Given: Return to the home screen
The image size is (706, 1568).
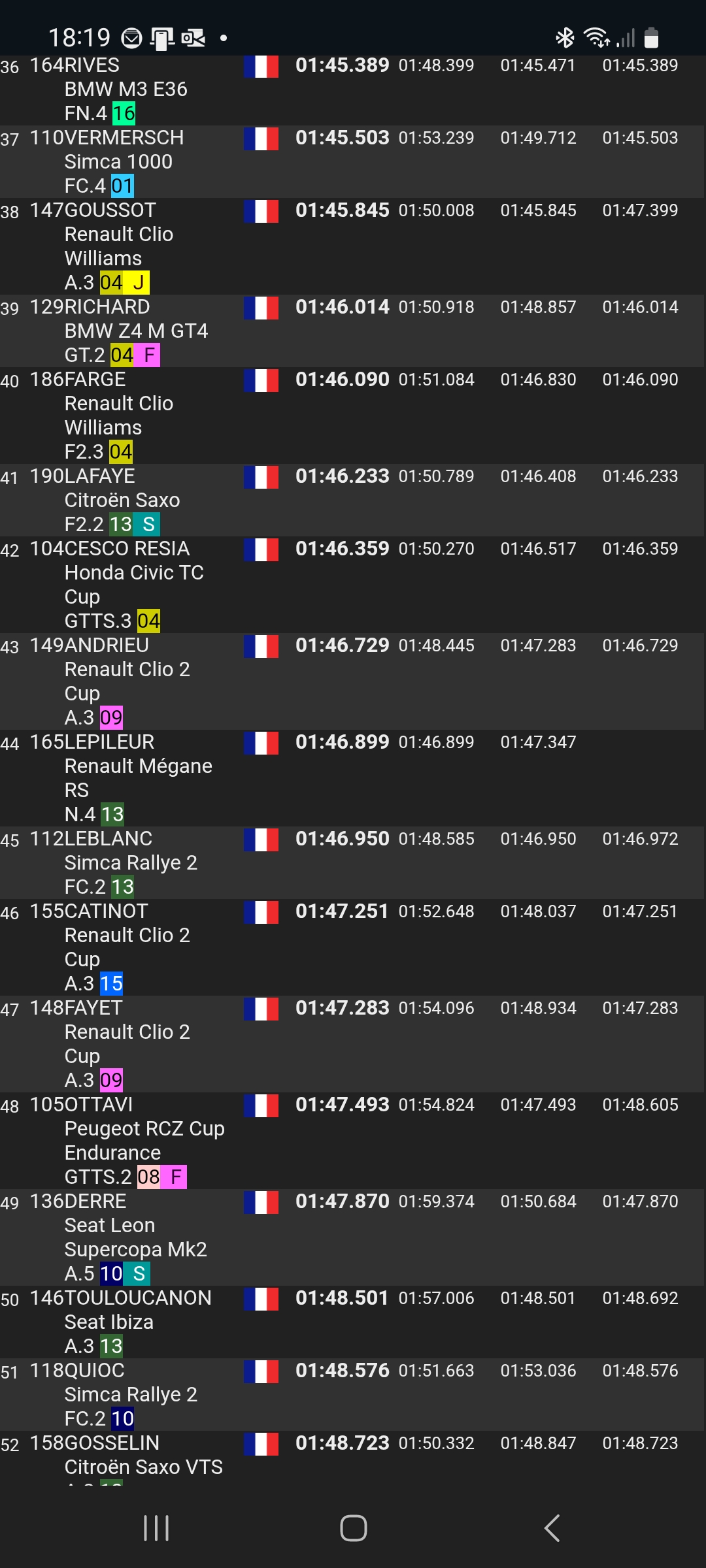Looking at the screenshot, I should tap(353, 1528).
